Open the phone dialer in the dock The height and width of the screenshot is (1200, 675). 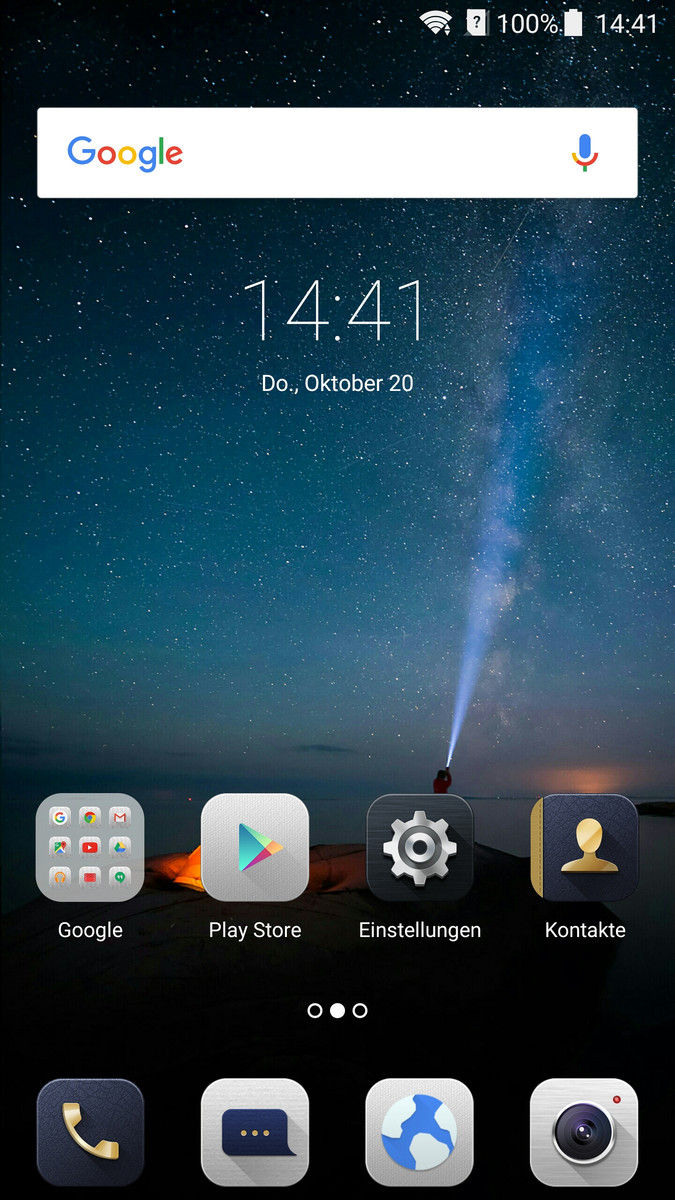pos(90,1133)
